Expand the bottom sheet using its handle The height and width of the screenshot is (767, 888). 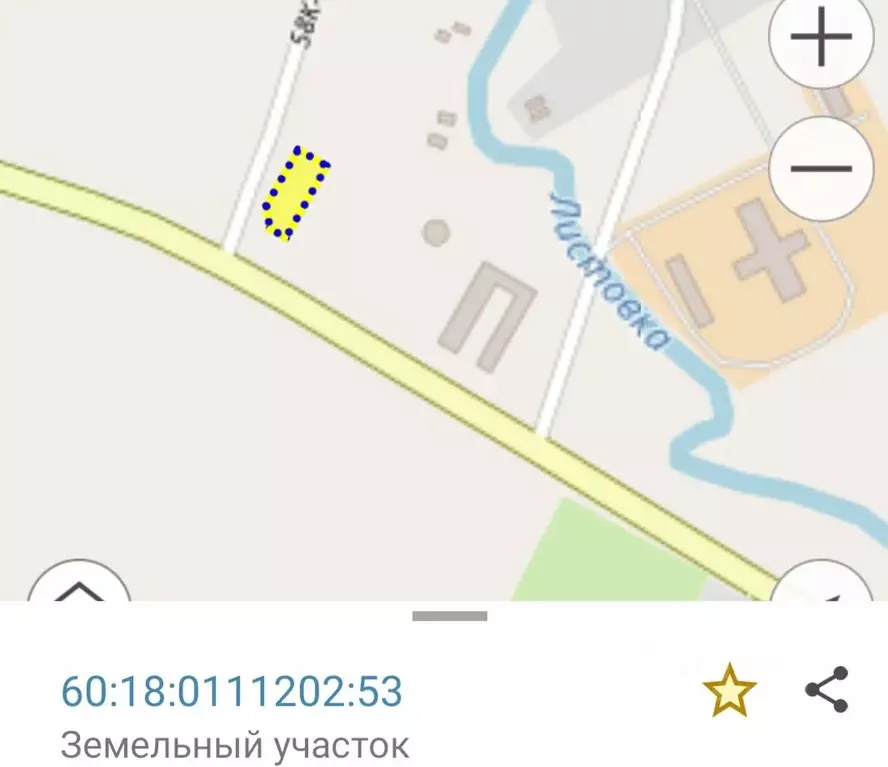coord(449,616)
